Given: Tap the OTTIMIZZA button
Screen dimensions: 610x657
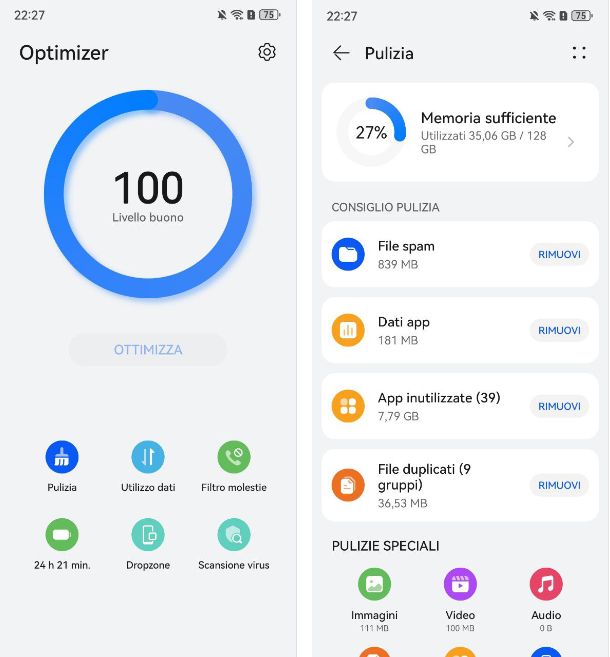Looking at the screenshot, I should coord(148,350).
